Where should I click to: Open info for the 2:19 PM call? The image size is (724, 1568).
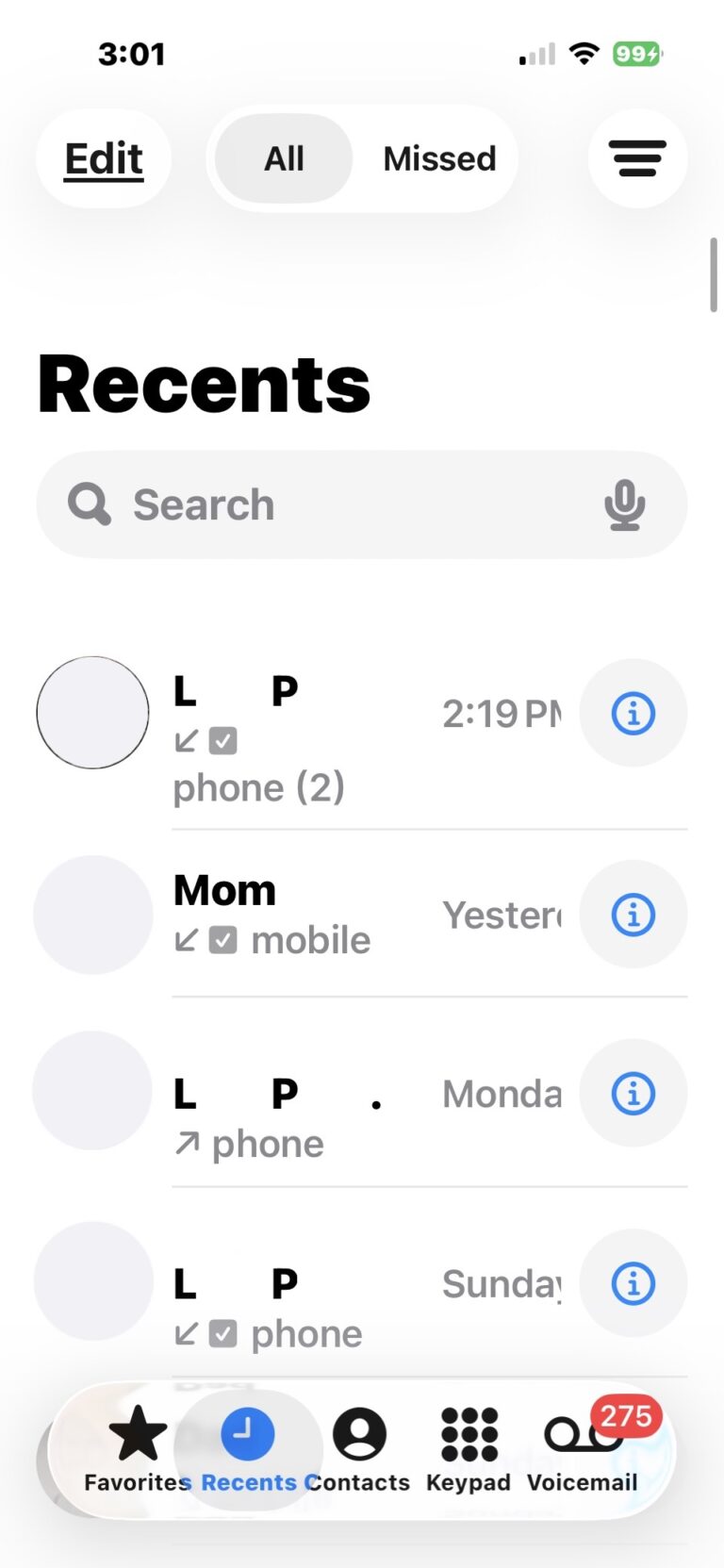633,714
